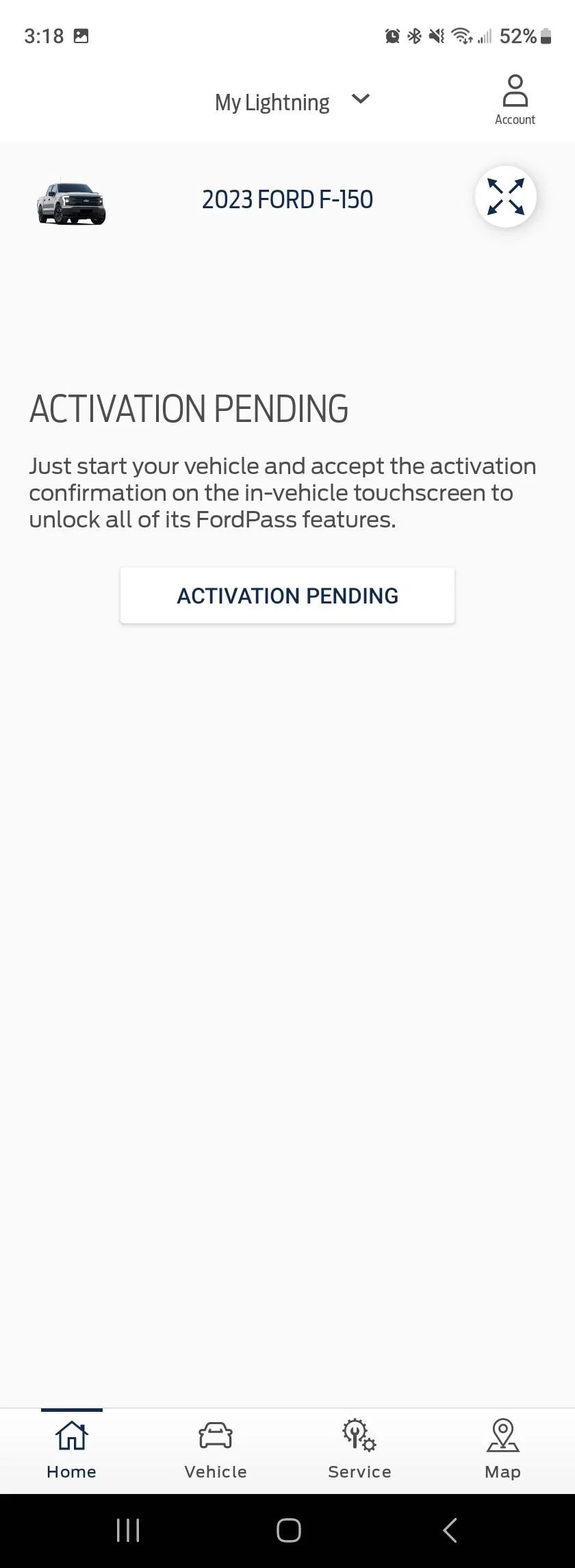Tap the Activation Pending button
This screenshot has width=575, height=1568.
click(287, 595)
